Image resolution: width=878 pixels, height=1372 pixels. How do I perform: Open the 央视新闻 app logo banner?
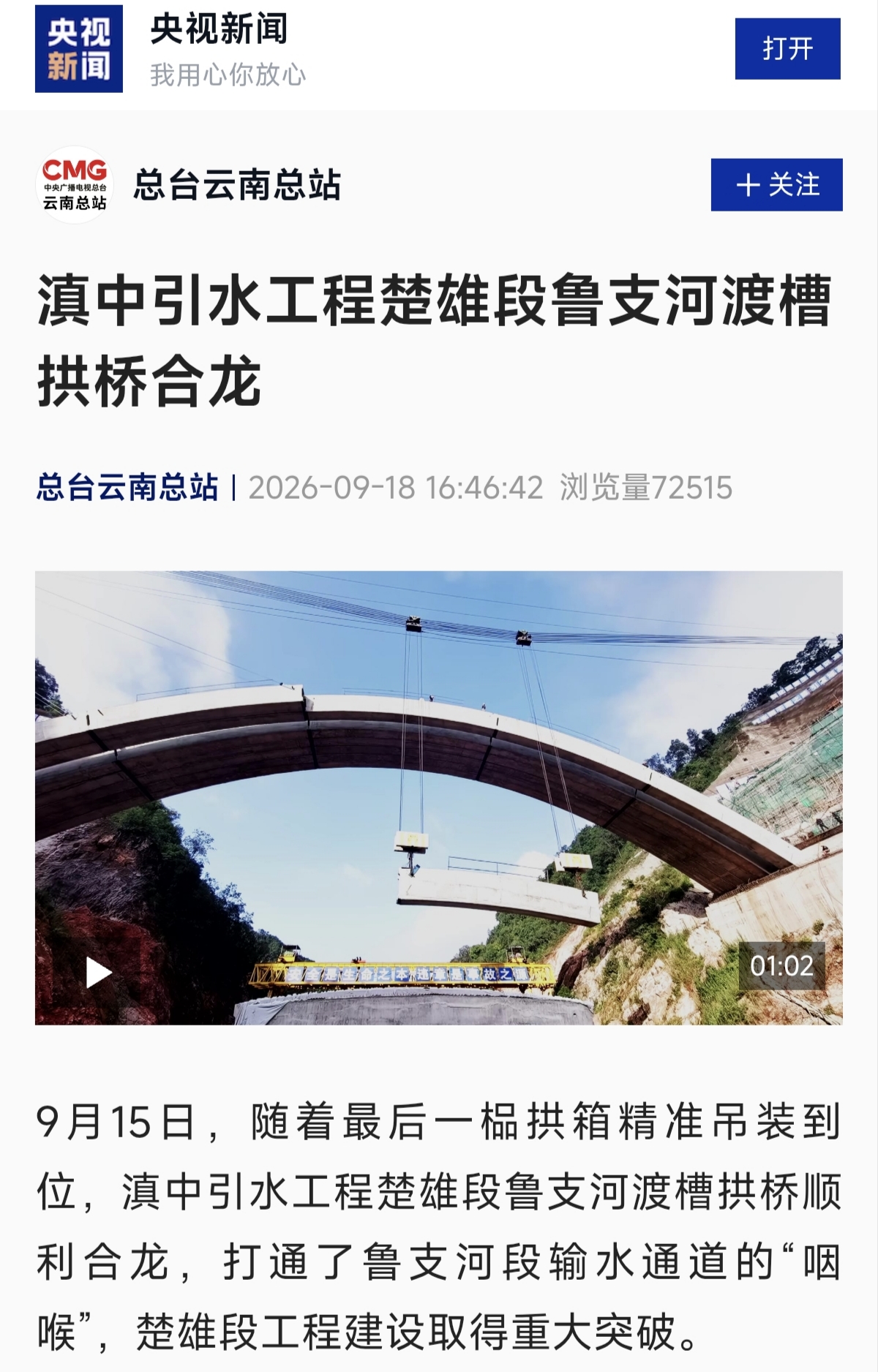pos(79,49)
